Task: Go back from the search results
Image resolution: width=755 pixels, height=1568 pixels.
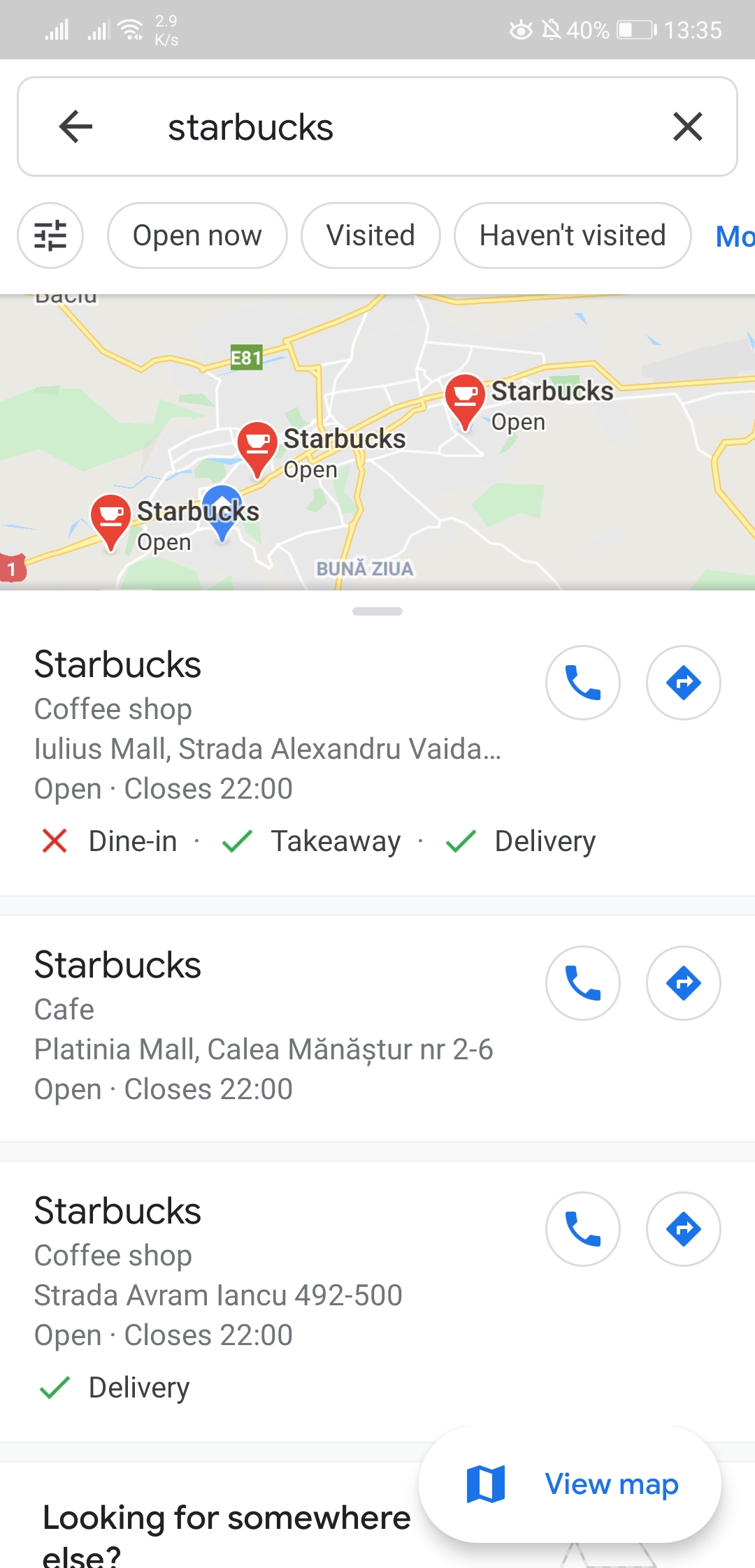Action: (x=75, y=127)
